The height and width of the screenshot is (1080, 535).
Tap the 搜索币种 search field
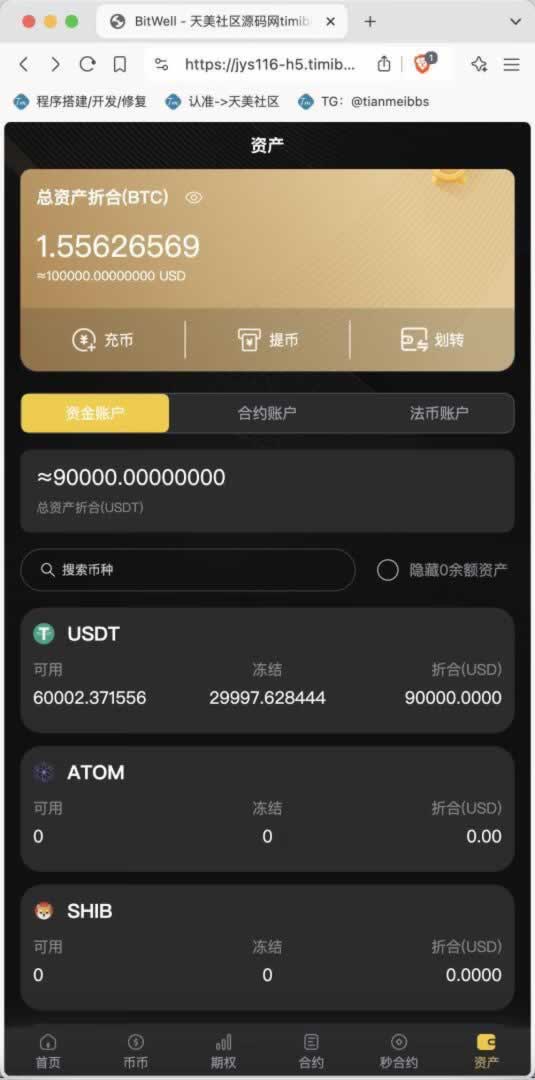(188, 570)
